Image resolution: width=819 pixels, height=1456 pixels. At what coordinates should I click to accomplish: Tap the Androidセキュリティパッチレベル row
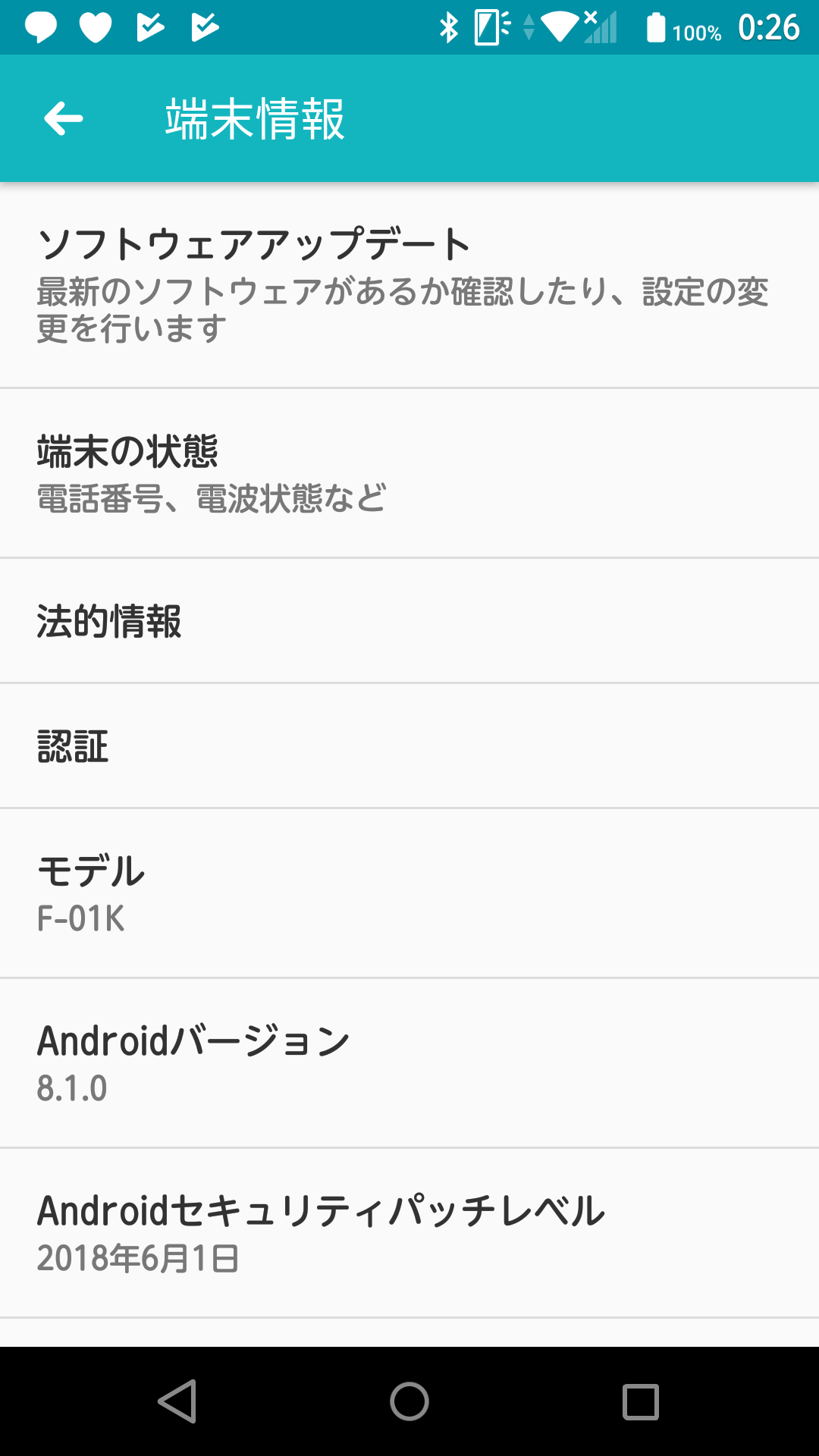tap(409, 1233)
